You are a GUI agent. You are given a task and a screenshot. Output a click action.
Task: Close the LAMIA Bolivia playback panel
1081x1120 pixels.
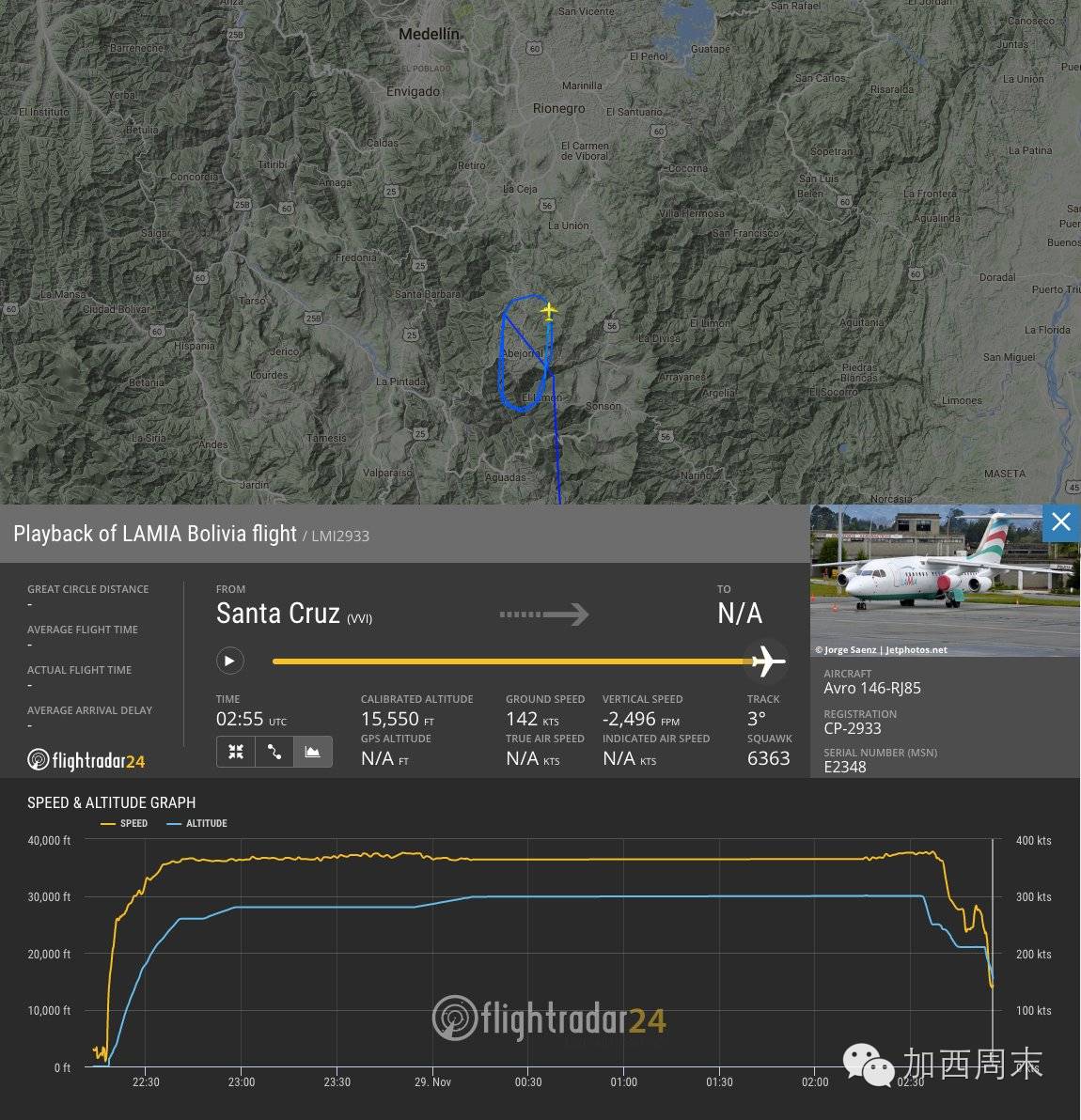coord(1061,522)
